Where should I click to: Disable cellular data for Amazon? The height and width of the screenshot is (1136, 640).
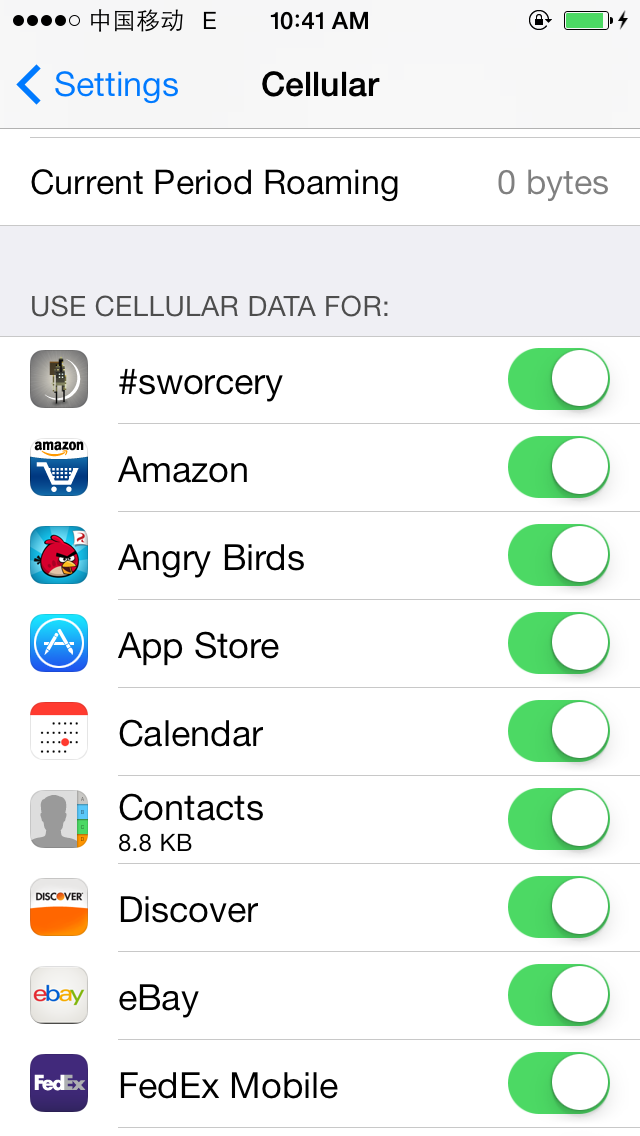click(559, 467)
